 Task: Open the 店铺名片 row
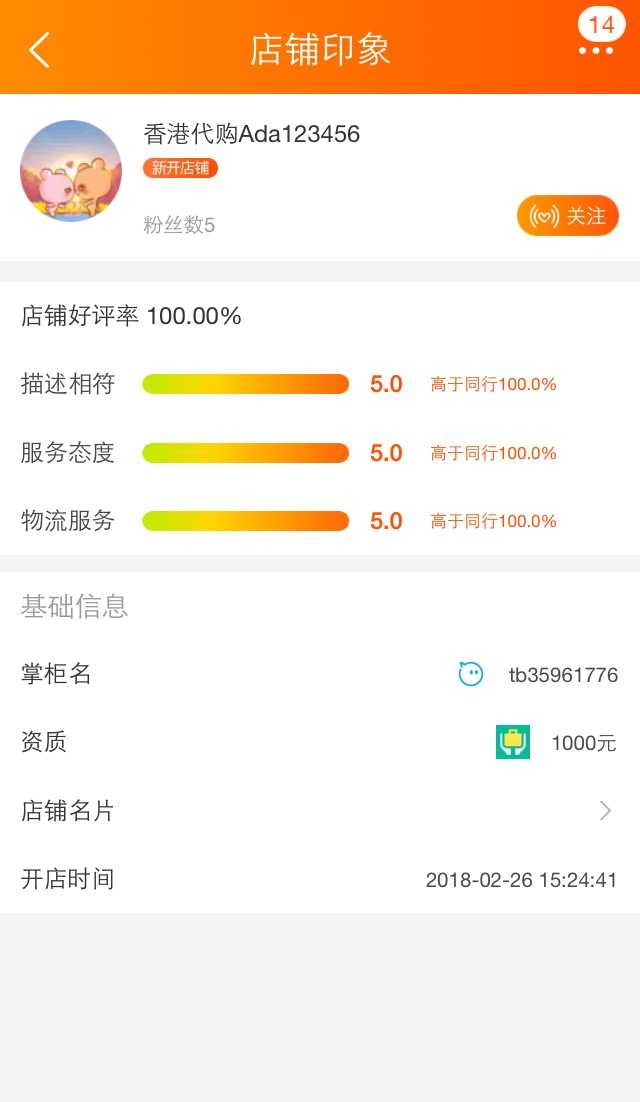(319, 811)
